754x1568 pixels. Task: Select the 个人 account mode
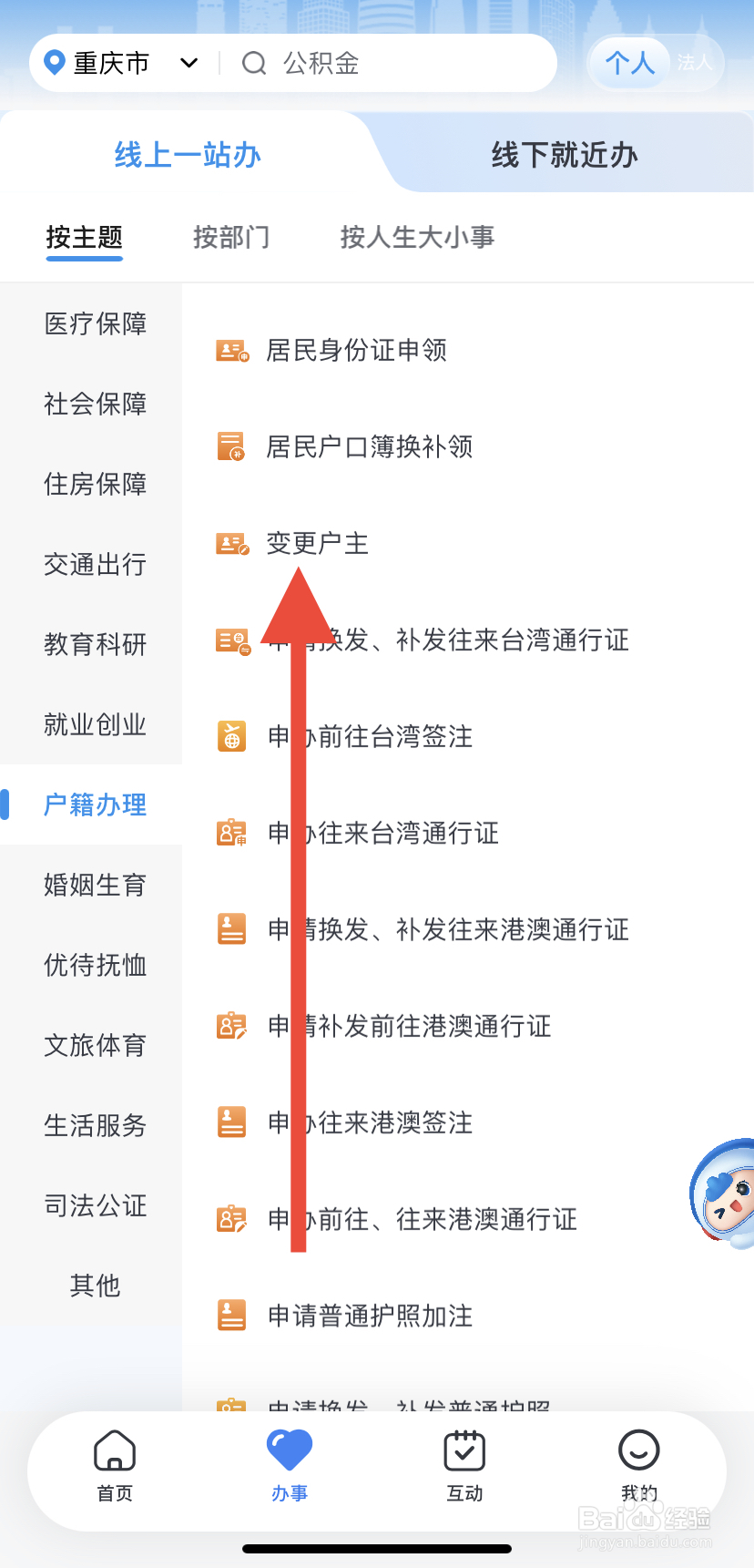629,63
